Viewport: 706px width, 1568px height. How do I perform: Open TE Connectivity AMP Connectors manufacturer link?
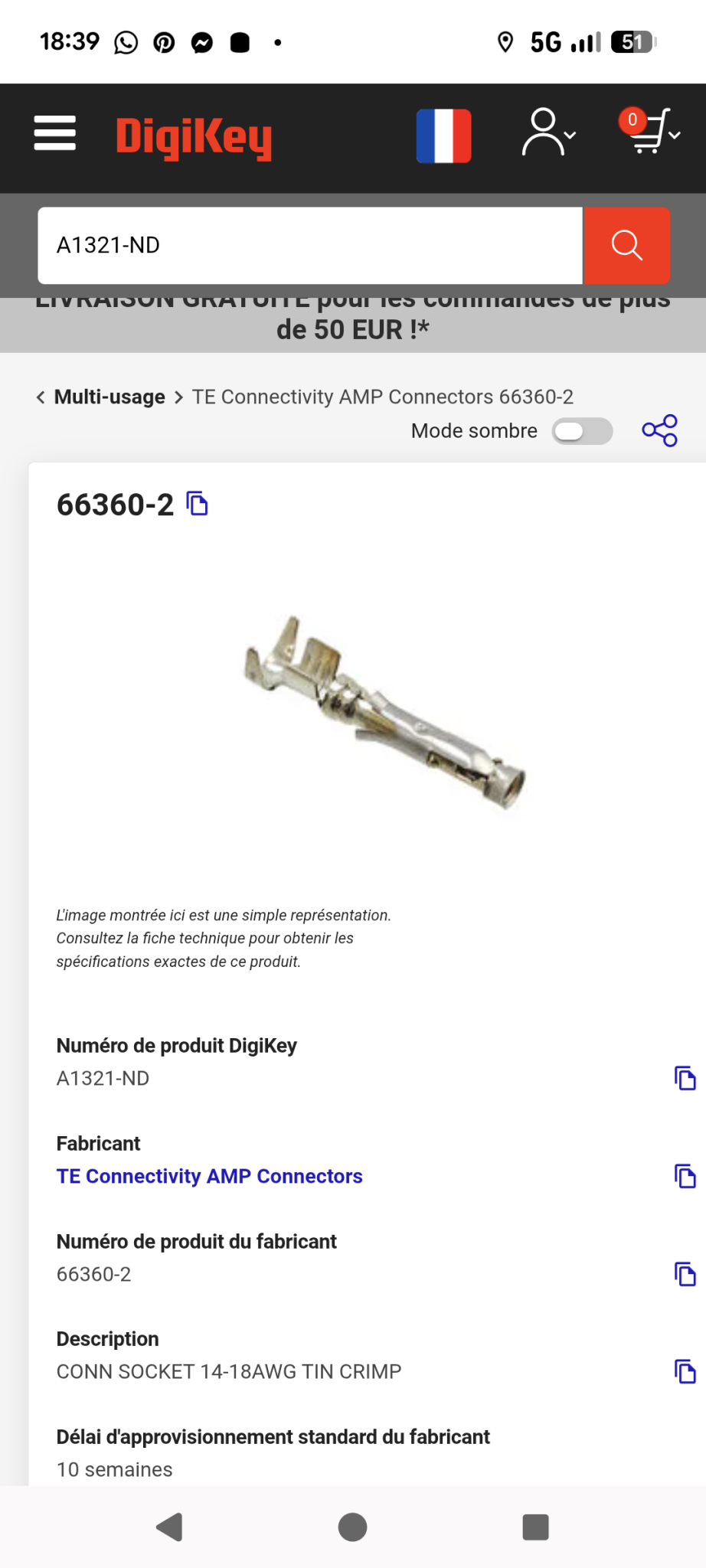point(209,1176)
